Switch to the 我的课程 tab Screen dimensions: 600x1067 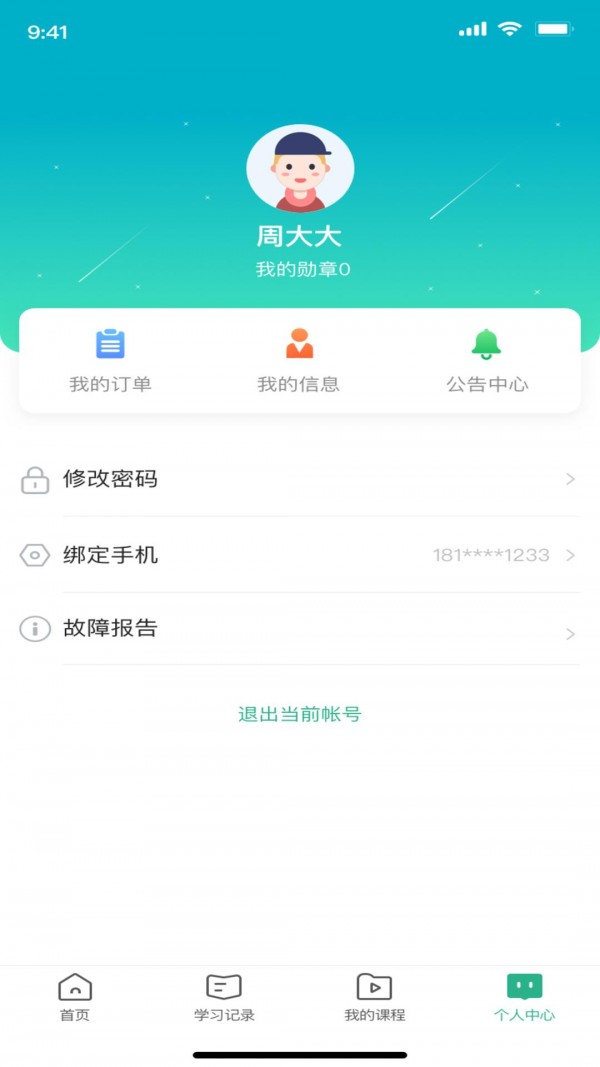point(375,998)
